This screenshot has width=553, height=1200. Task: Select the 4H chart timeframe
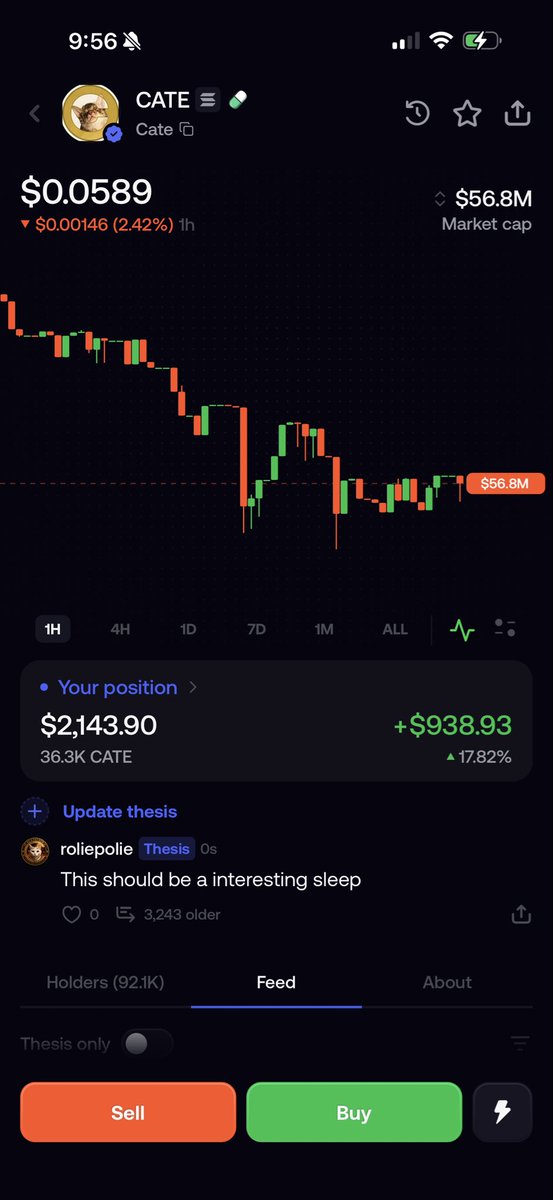tap(120, 629)
